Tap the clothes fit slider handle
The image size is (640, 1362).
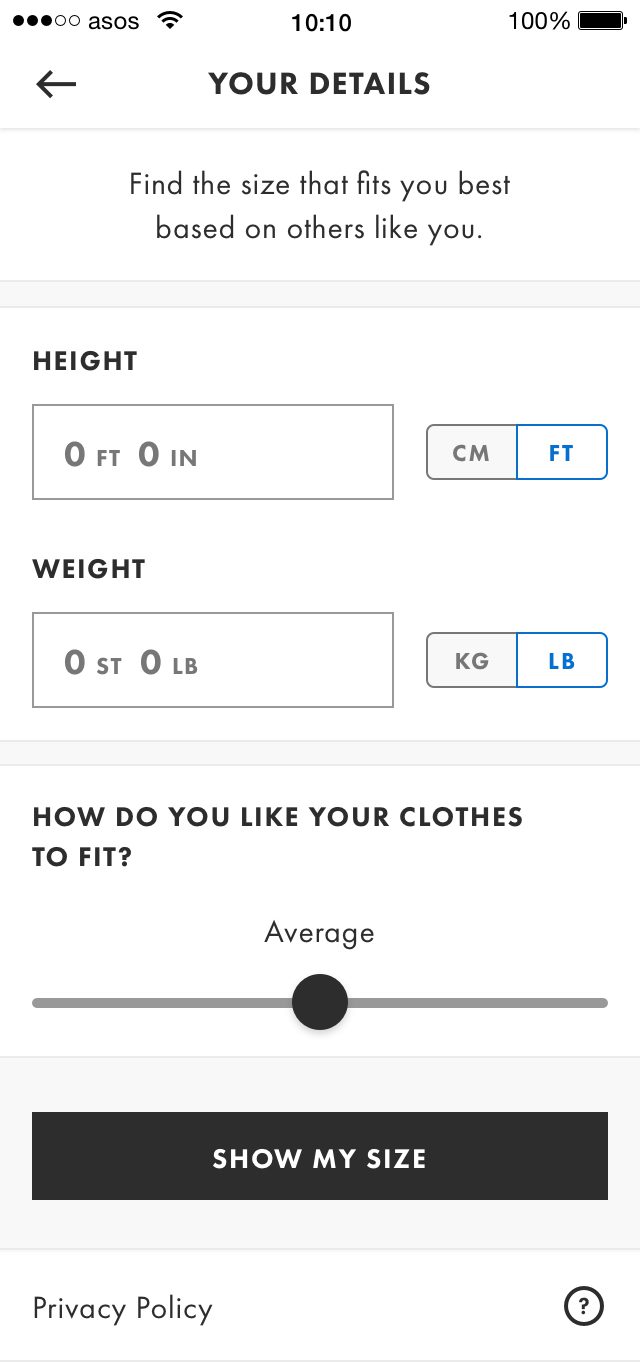320,1002
